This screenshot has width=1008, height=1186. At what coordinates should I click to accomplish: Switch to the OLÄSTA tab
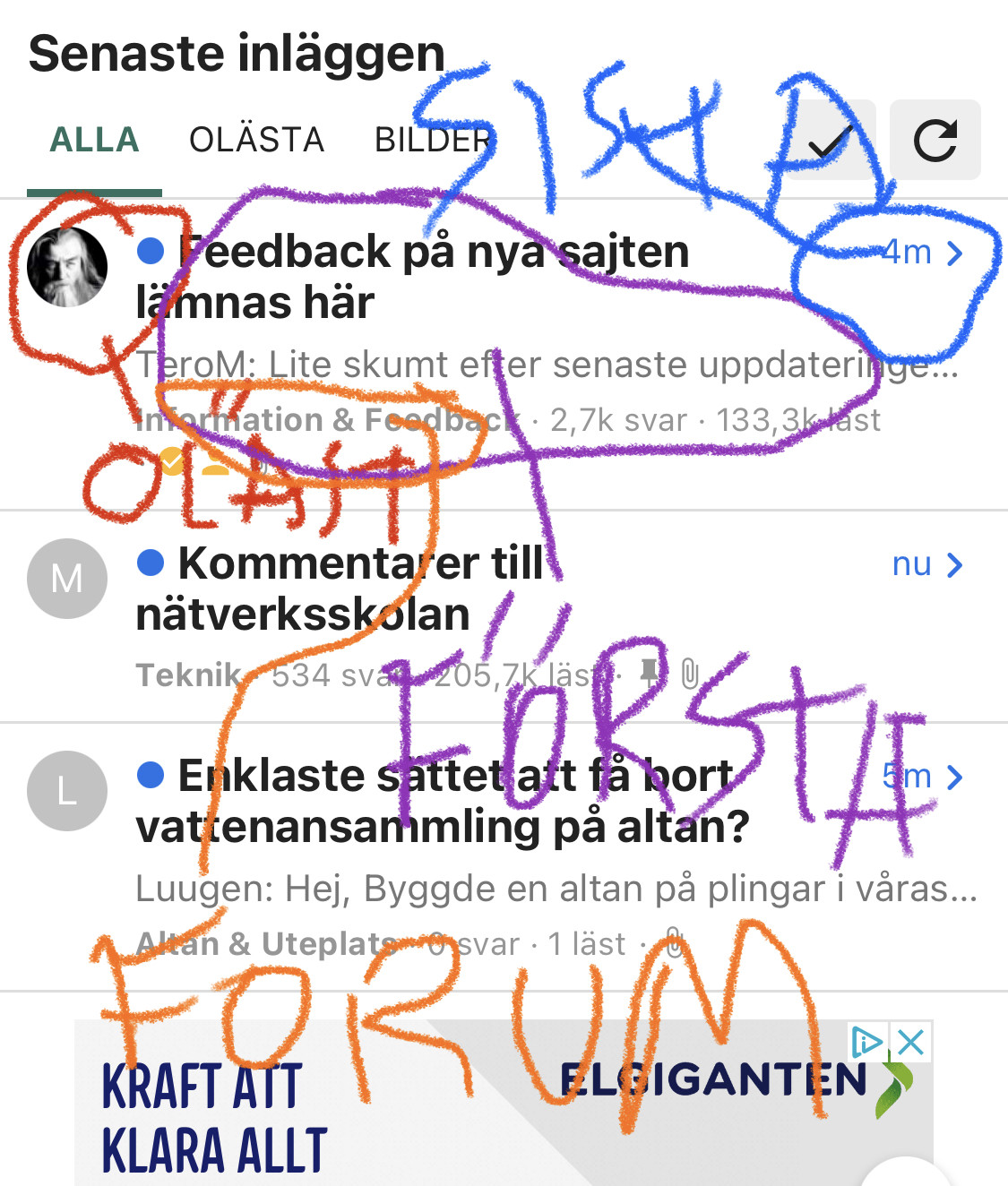256,141
